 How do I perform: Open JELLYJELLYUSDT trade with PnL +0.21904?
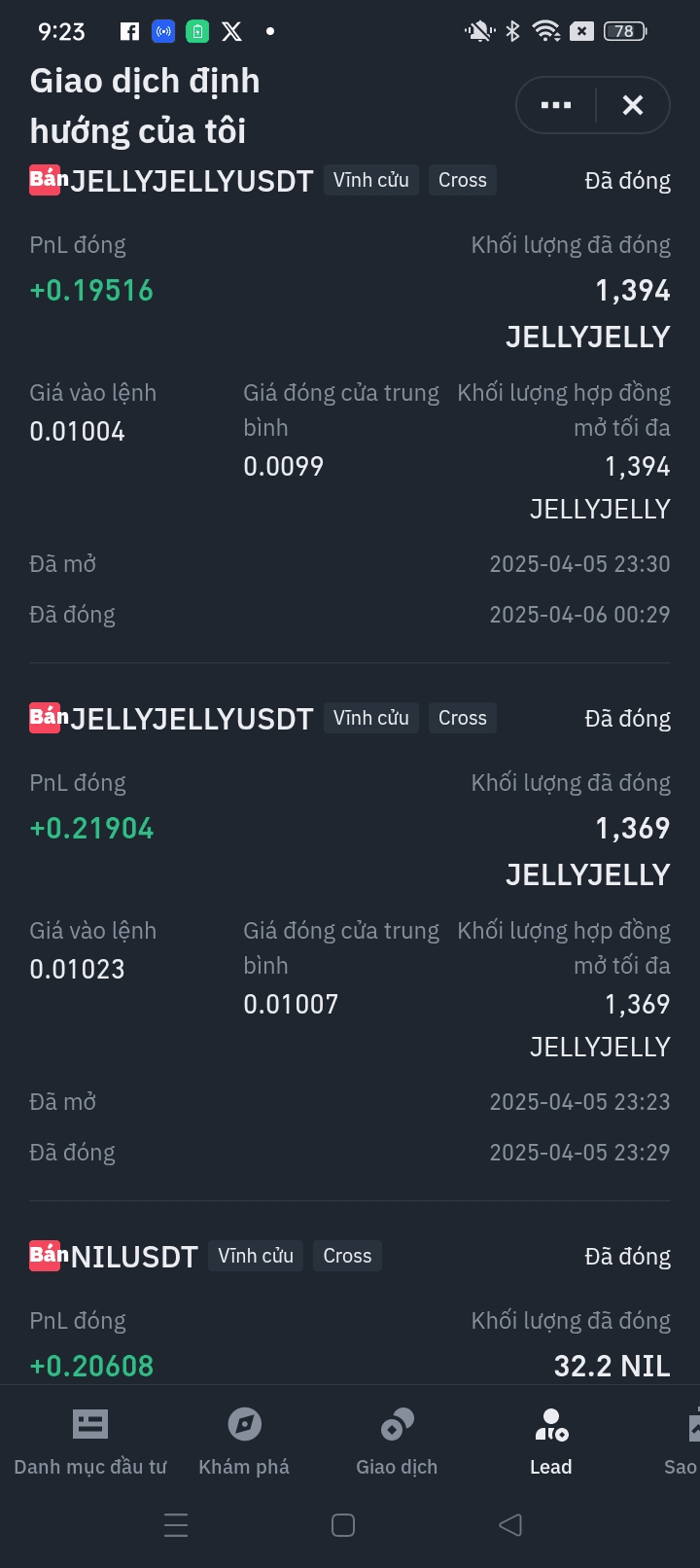tap(350, 935)
